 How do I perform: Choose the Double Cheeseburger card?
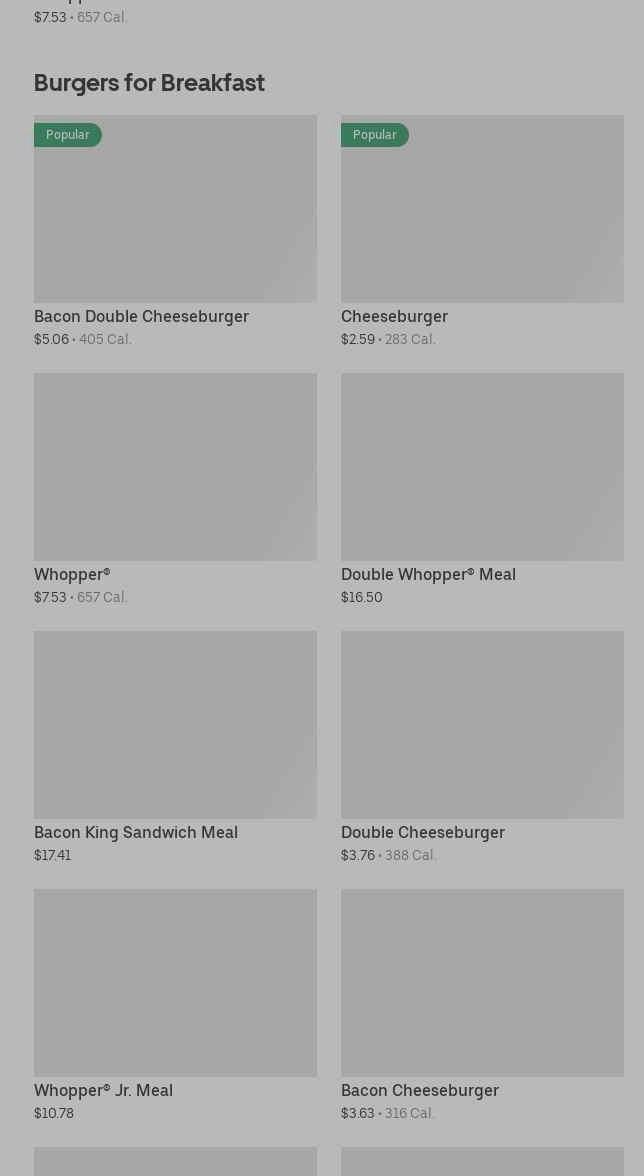tap(482, 747)
